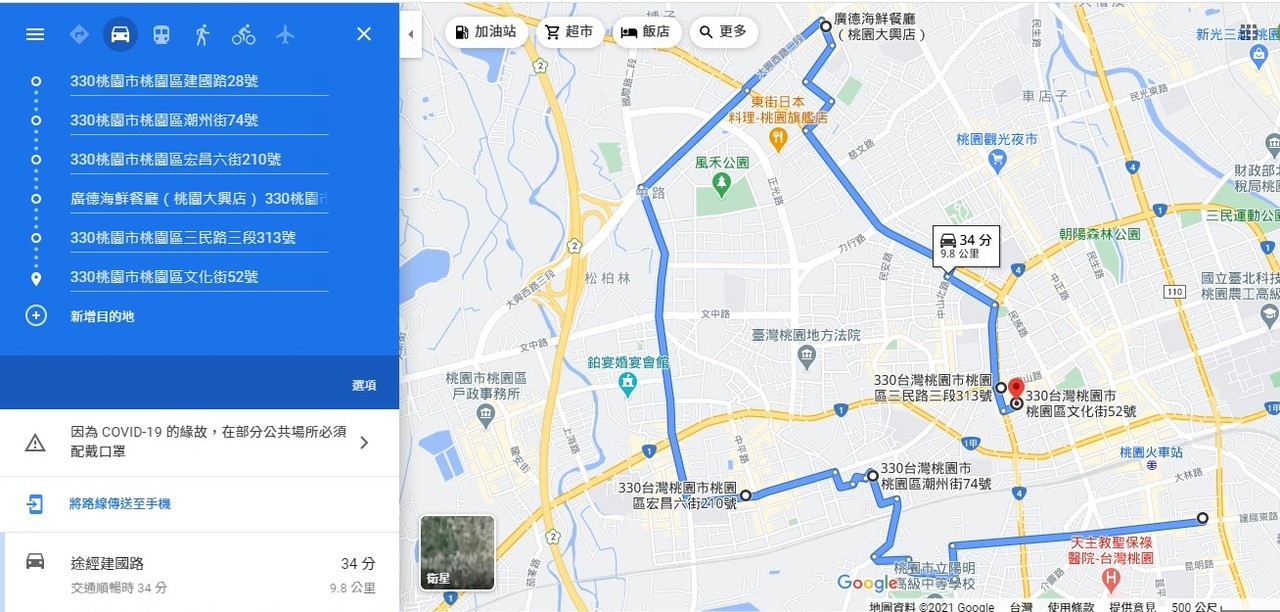The height and width of the screenshot is (612, 1280).
Task: Close the directions panel
Action: [x=364, y=35]
